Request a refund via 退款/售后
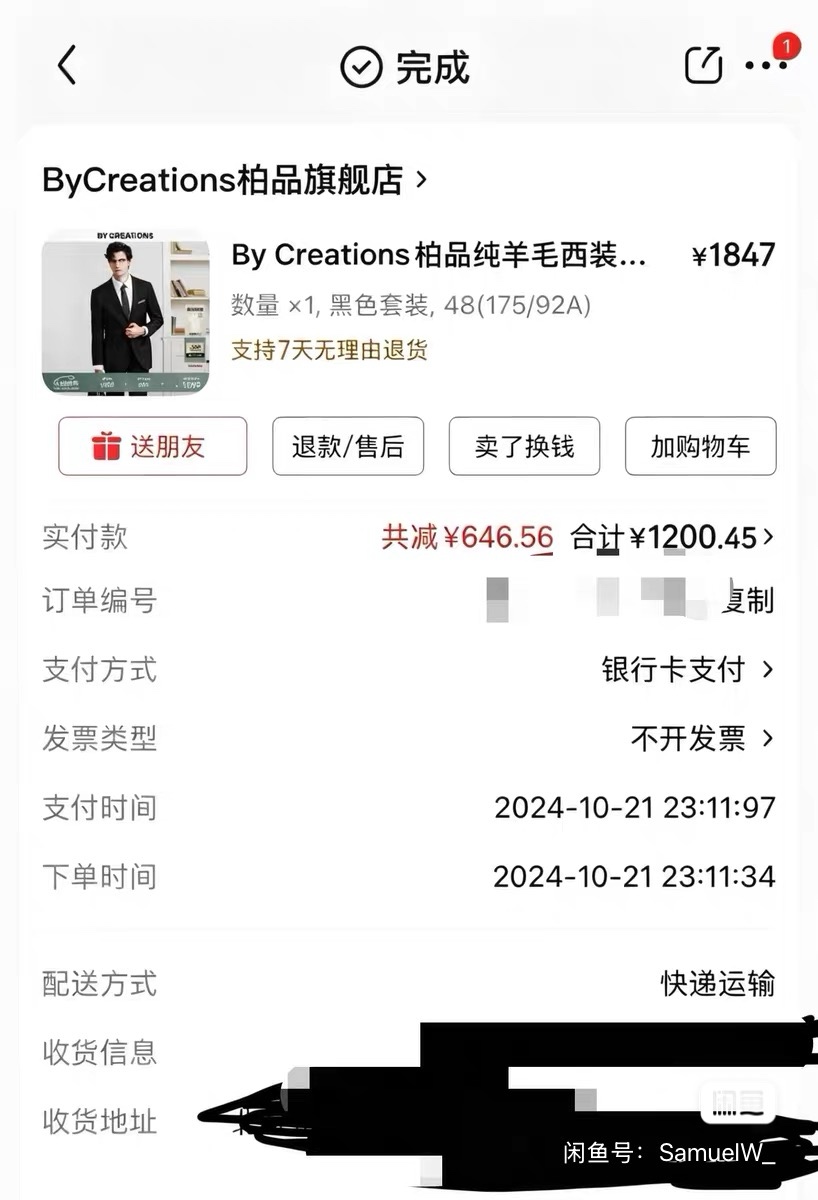 [348, 446]
